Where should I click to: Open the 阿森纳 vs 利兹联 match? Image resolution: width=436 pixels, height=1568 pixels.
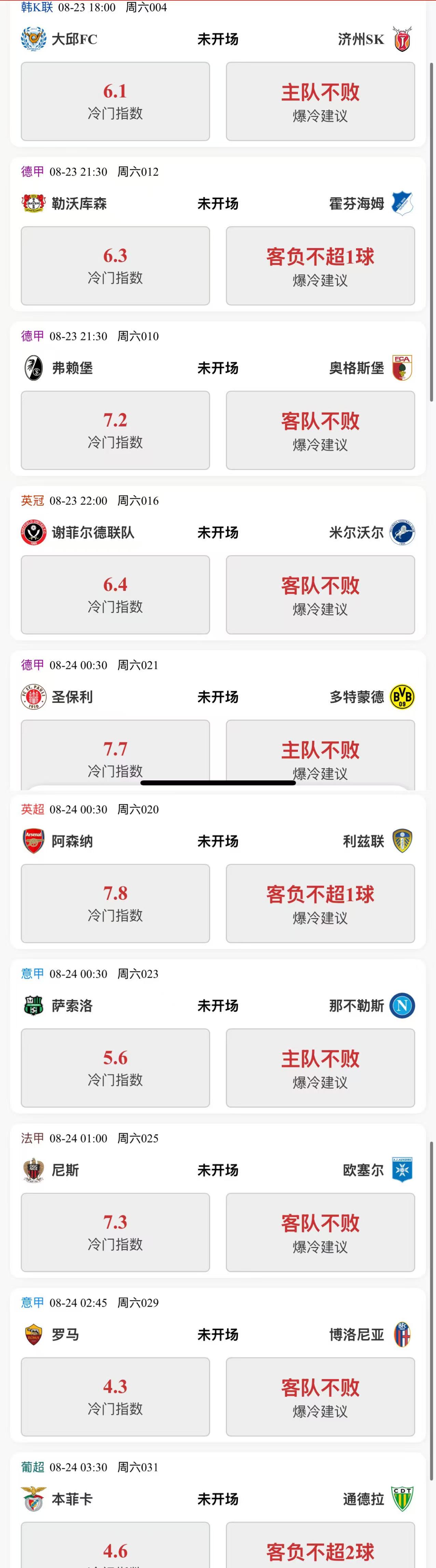coord(217,841)
